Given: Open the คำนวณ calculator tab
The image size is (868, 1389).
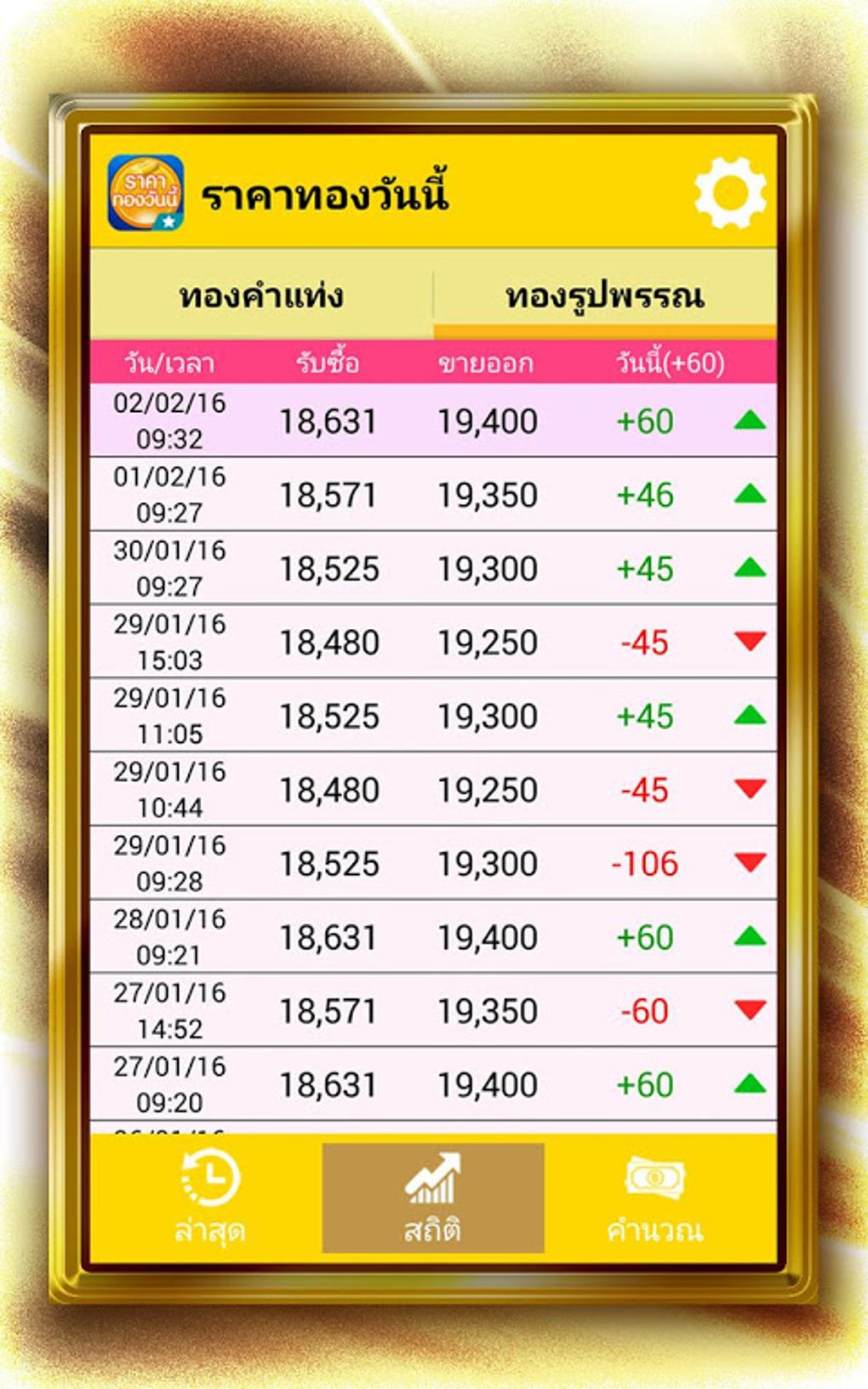Looking at the screenshot, I should click(655, 1198).
